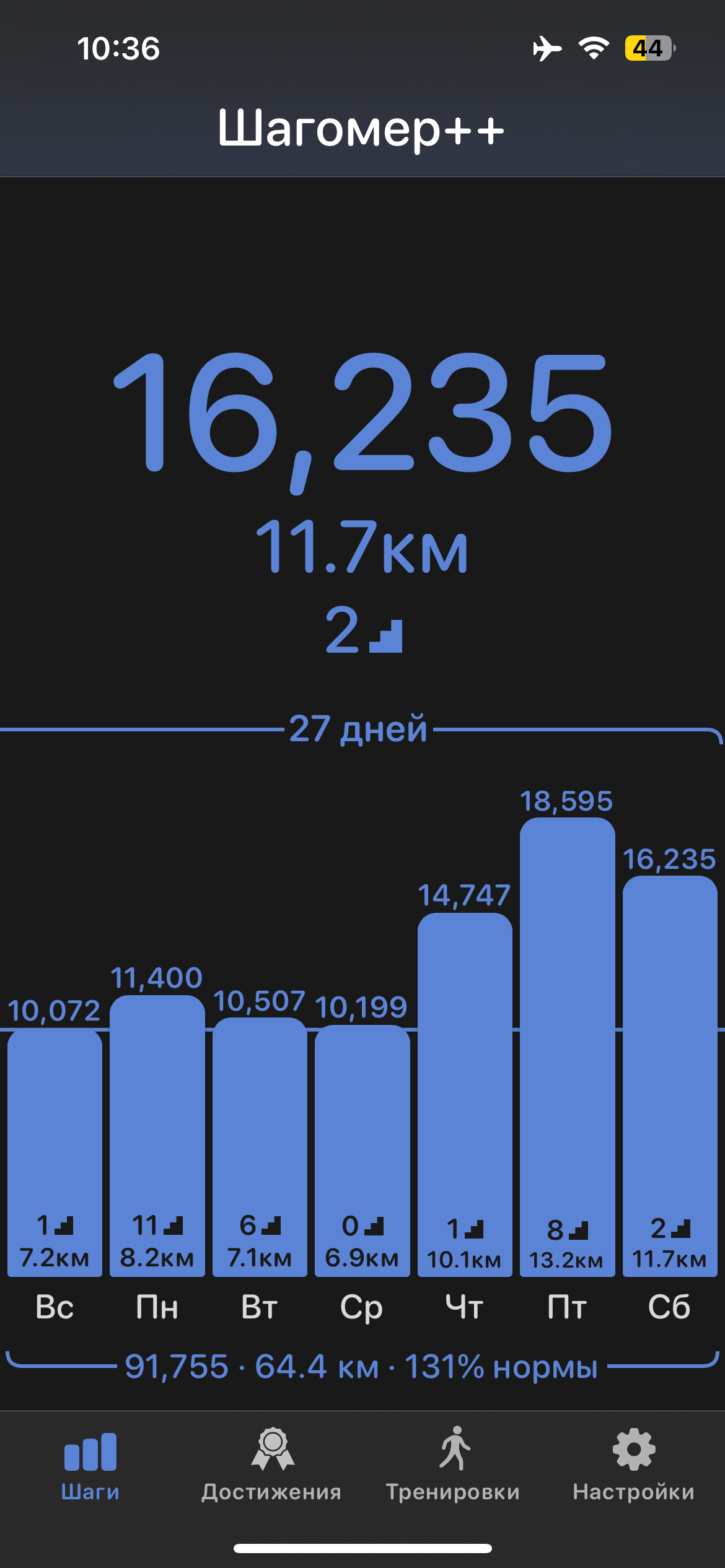725x1568 pixels.
Task: Tap the Сб bar in the weekly chart
Action: tap(670, 1076)
